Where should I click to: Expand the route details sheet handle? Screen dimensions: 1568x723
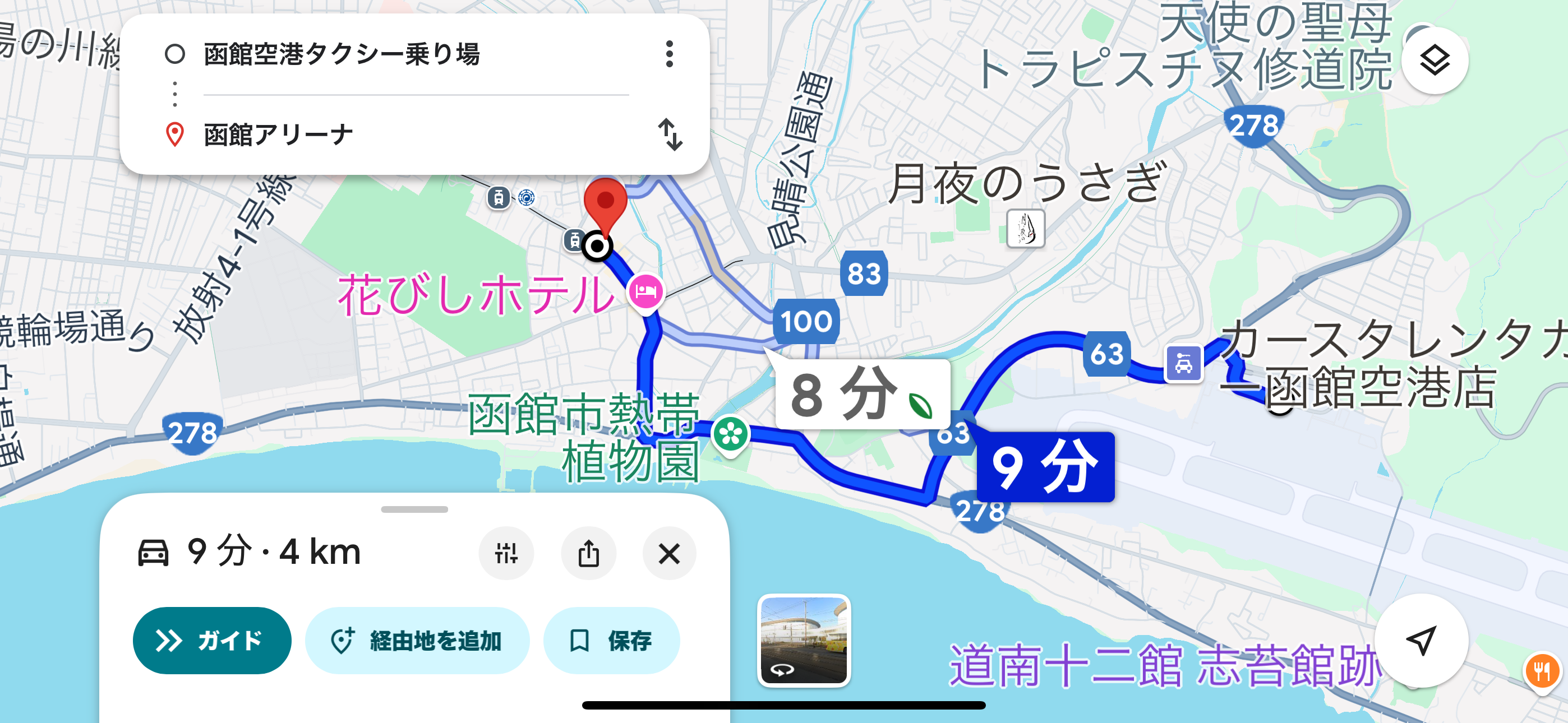[x=414, y=509]
